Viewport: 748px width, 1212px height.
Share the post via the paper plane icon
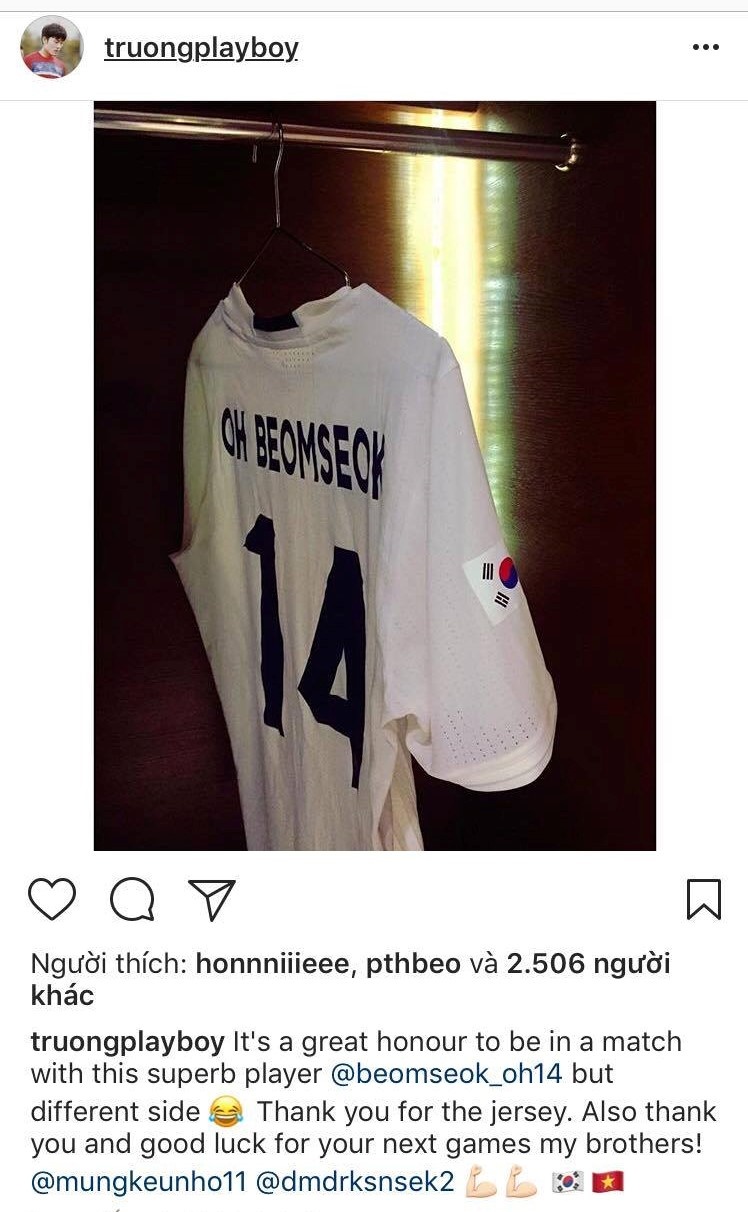pos(212,899)
